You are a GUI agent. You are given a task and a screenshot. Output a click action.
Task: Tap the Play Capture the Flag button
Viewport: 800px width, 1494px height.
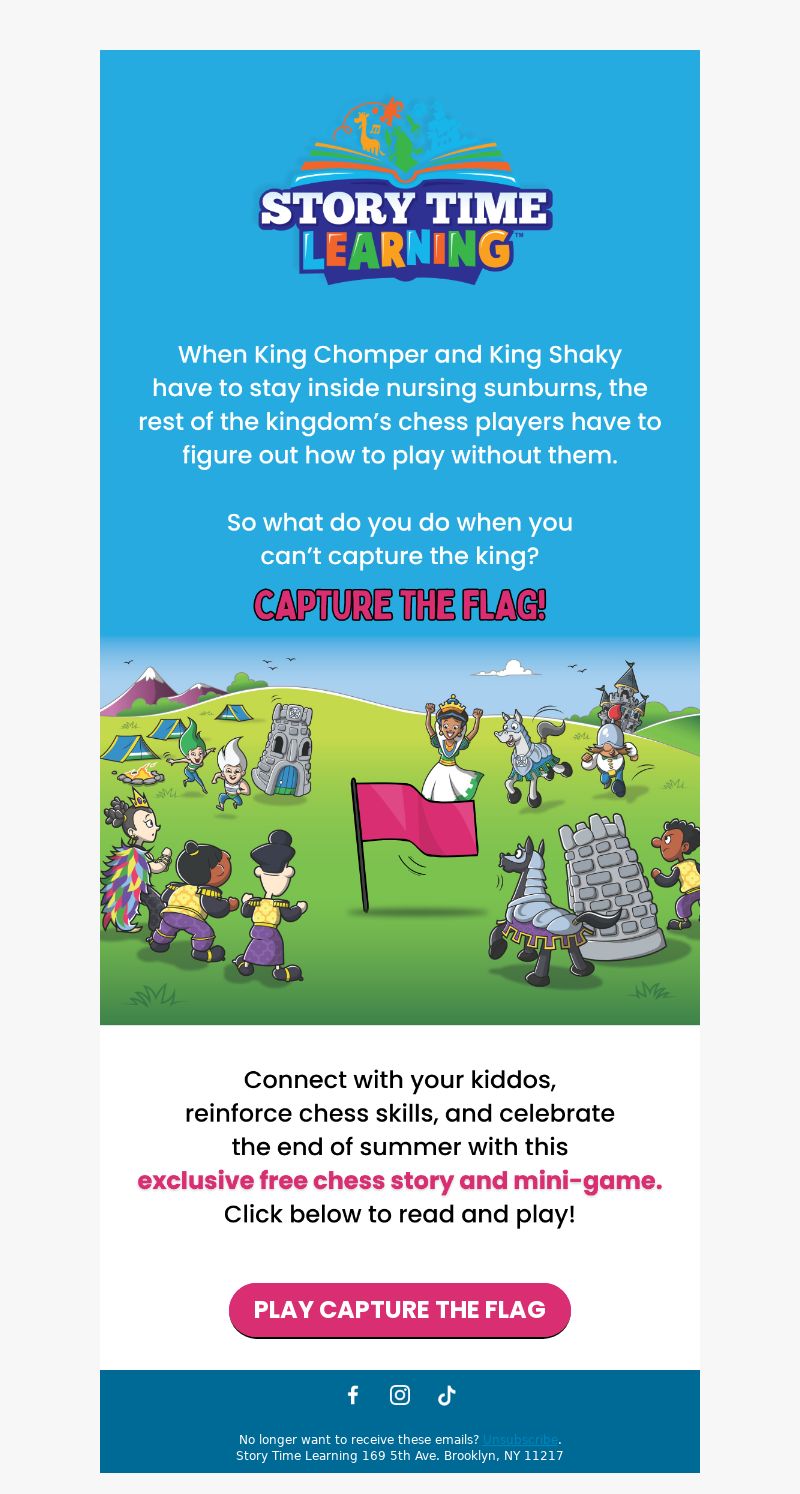(400, 1310)
